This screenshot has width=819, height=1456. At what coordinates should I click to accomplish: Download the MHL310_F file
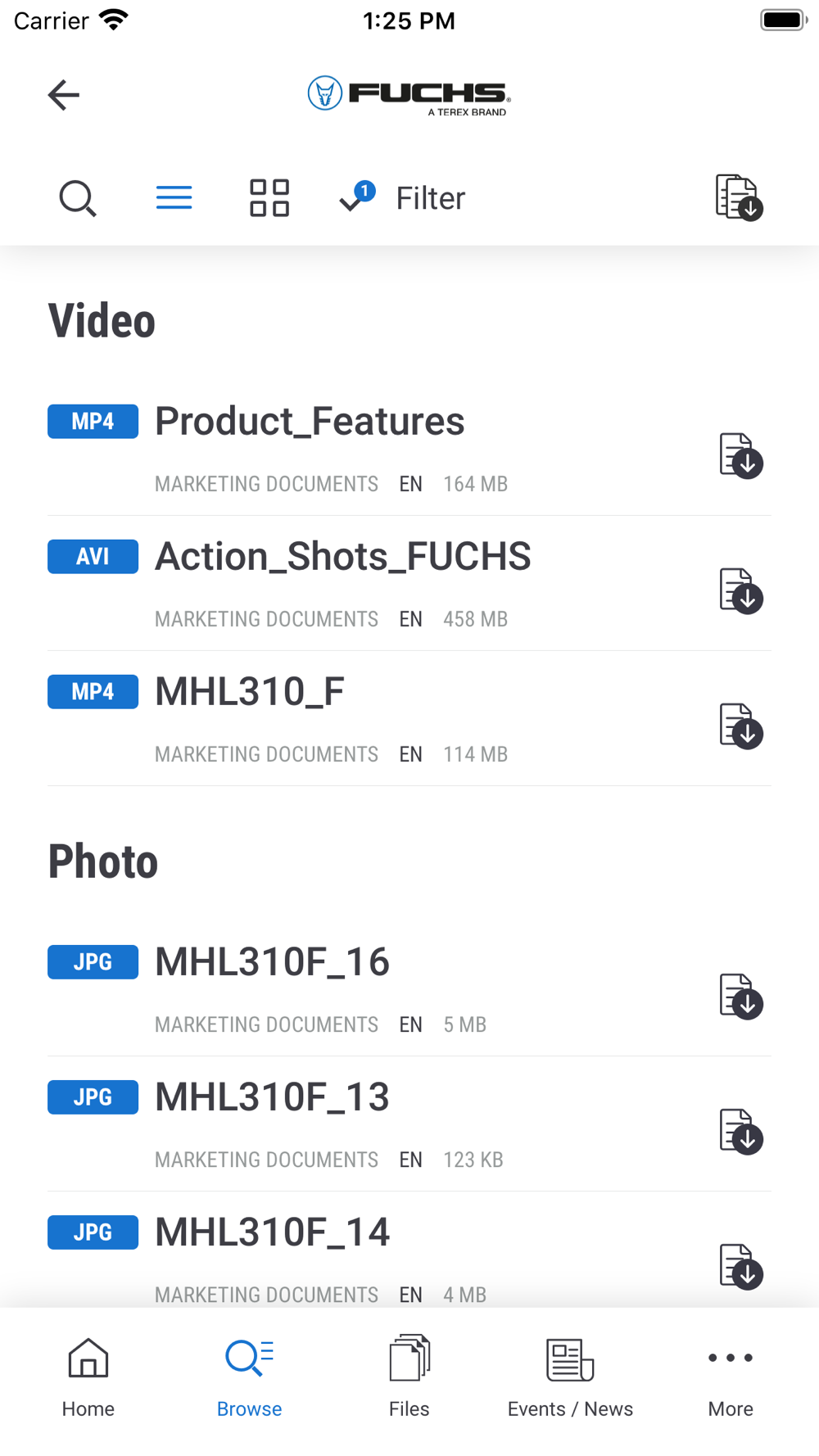[740, 726]
